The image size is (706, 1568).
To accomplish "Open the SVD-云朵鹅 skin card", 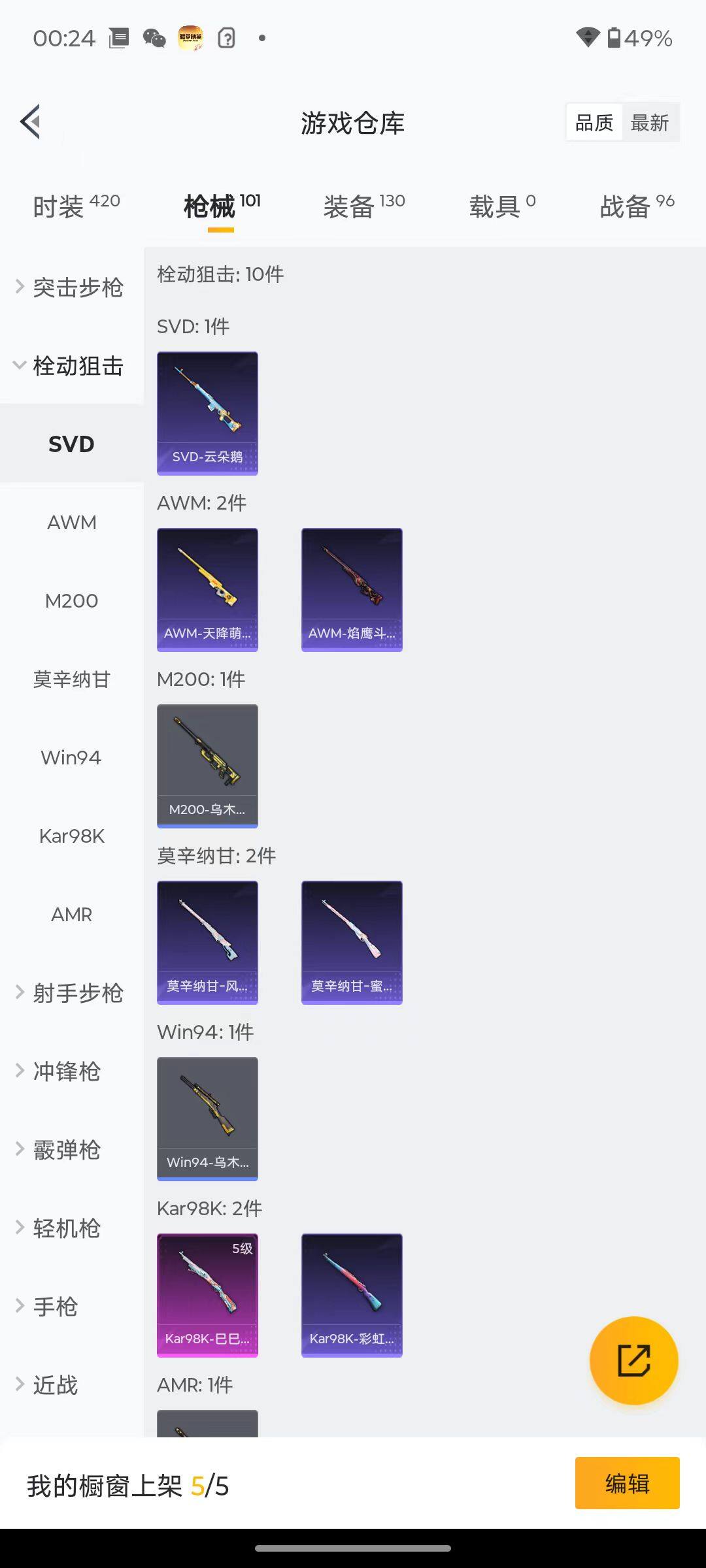I will (207, 413).
